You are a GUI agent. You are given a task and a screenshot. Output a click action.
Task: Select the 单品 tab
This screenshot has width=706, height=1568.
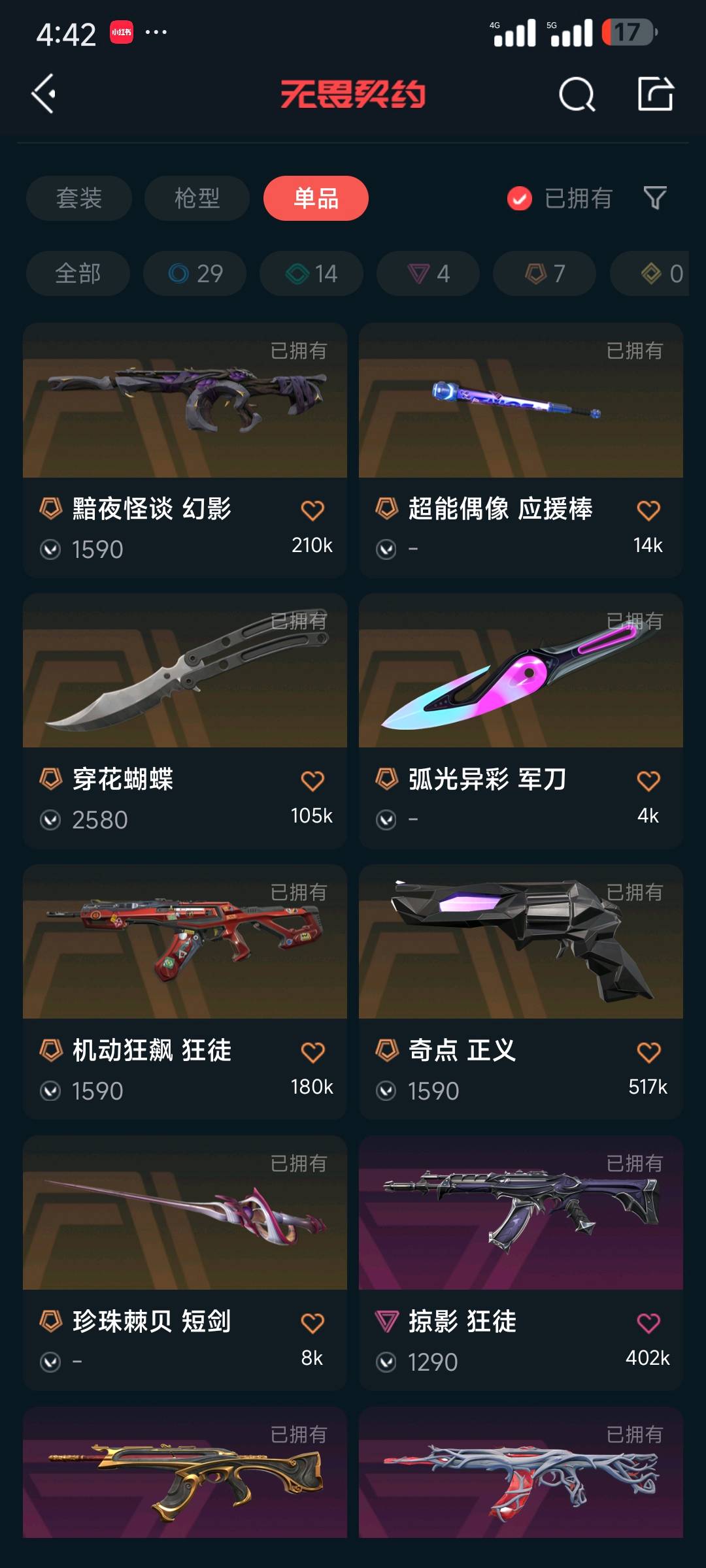[316, 198]
